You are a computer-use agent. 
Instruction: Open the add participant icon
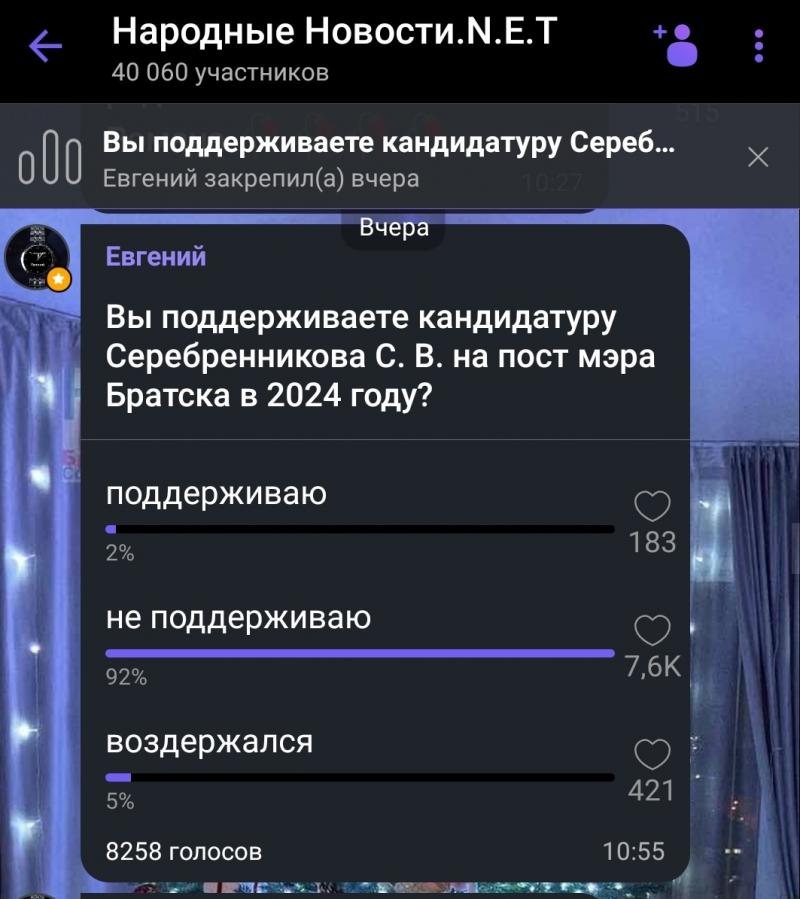tap(679, 45)
